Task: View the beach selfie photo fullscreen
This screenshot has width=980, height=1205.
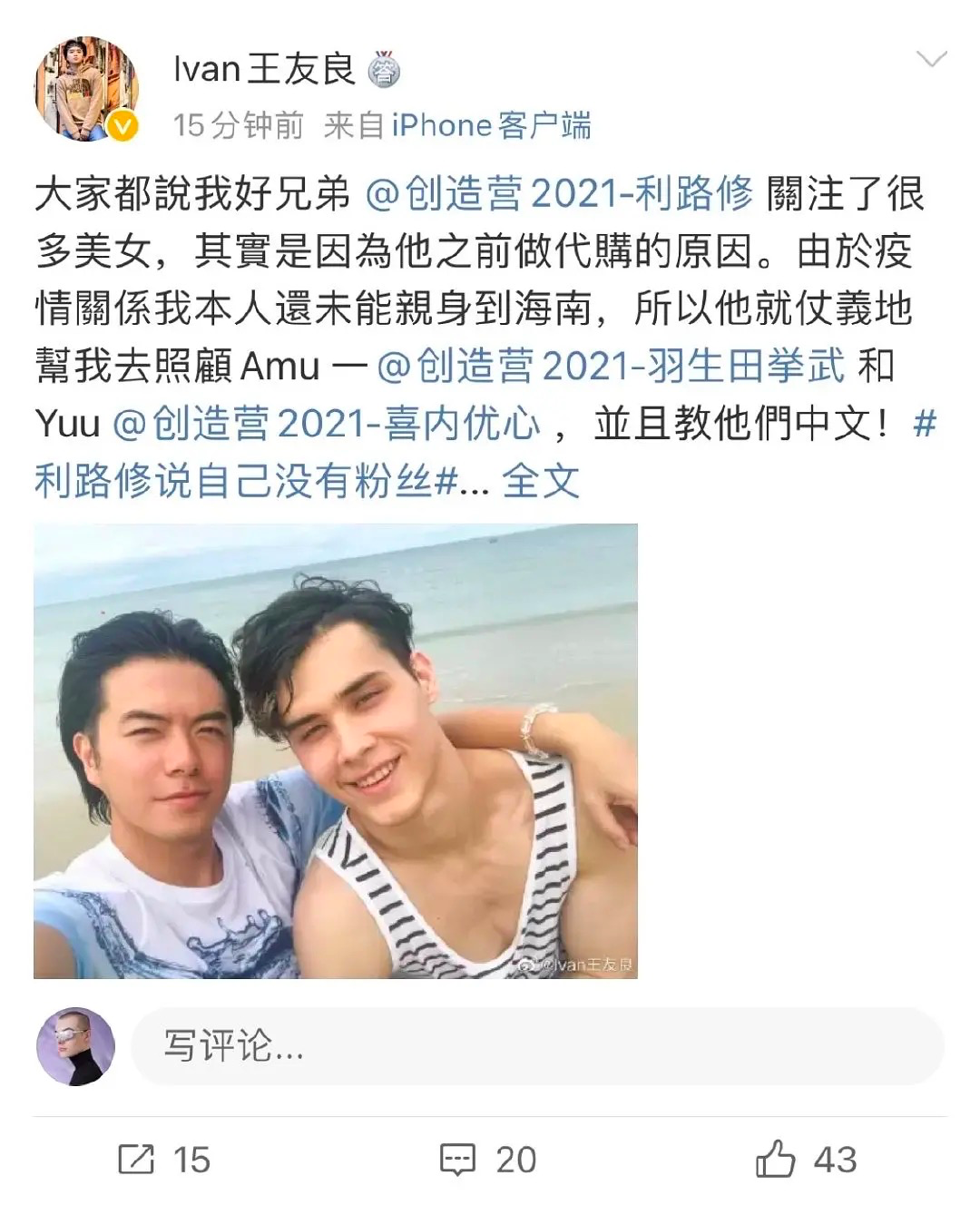Action: [336, 751]
